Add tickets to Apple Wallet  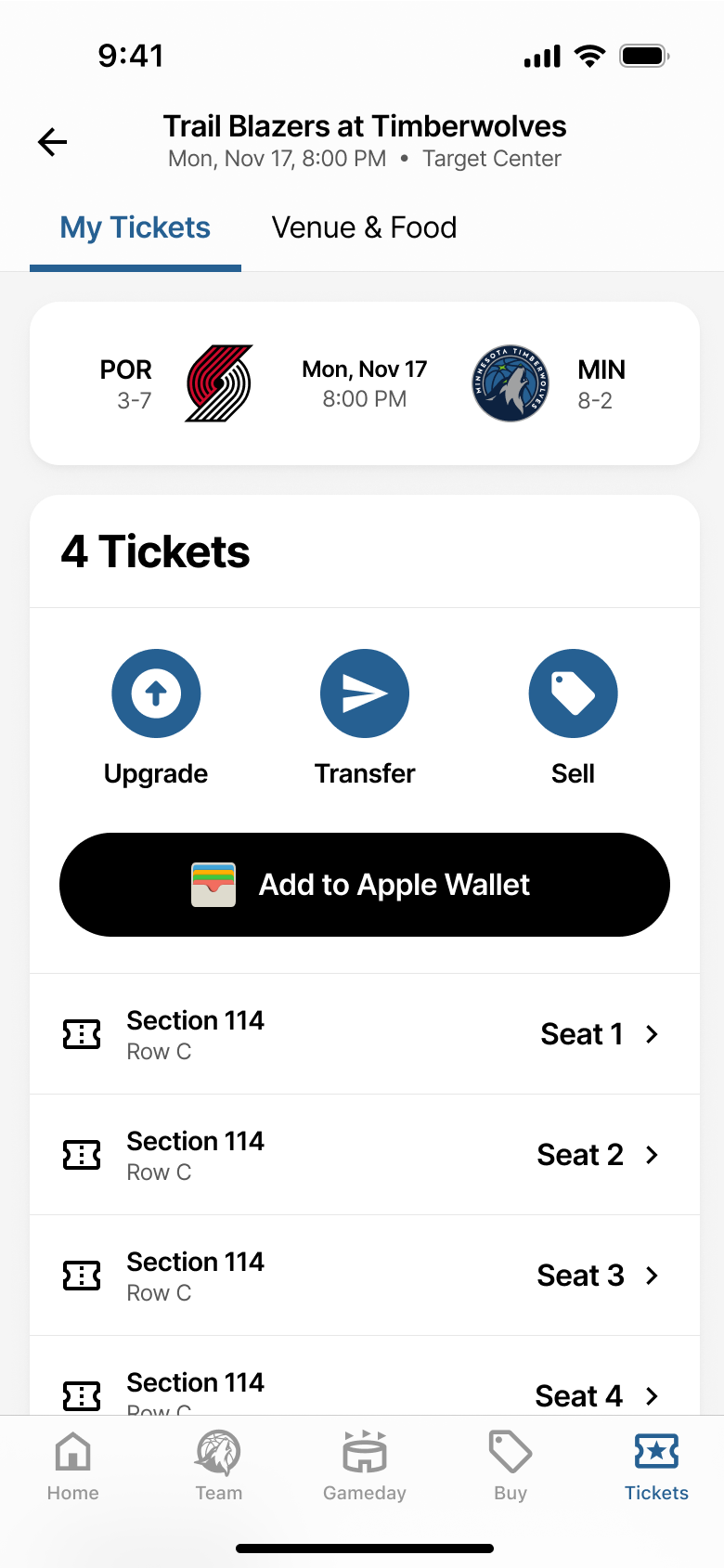point(365,885)
